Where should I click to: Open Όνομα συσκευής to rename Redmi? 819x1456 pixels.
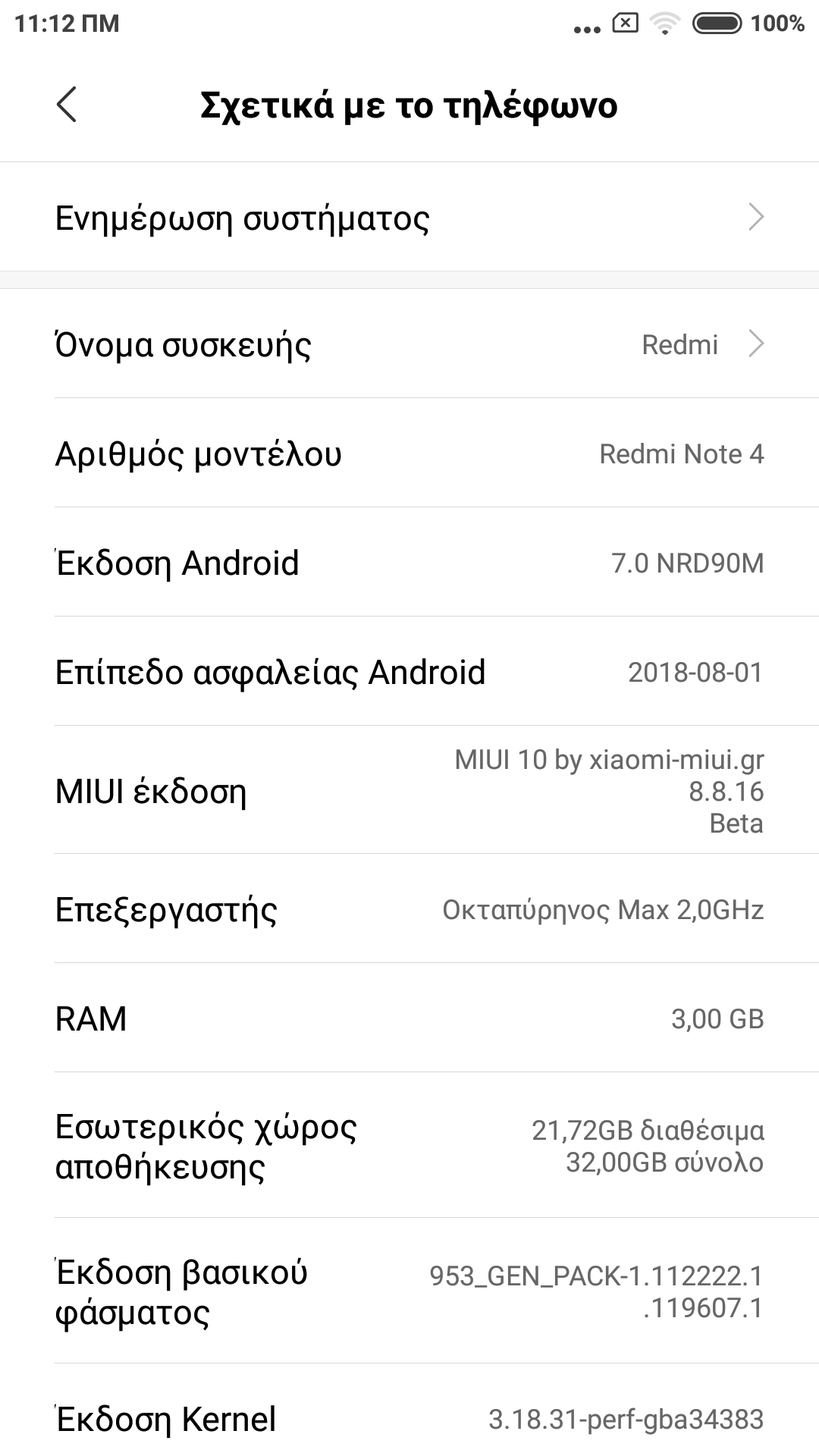pos(409,345)
